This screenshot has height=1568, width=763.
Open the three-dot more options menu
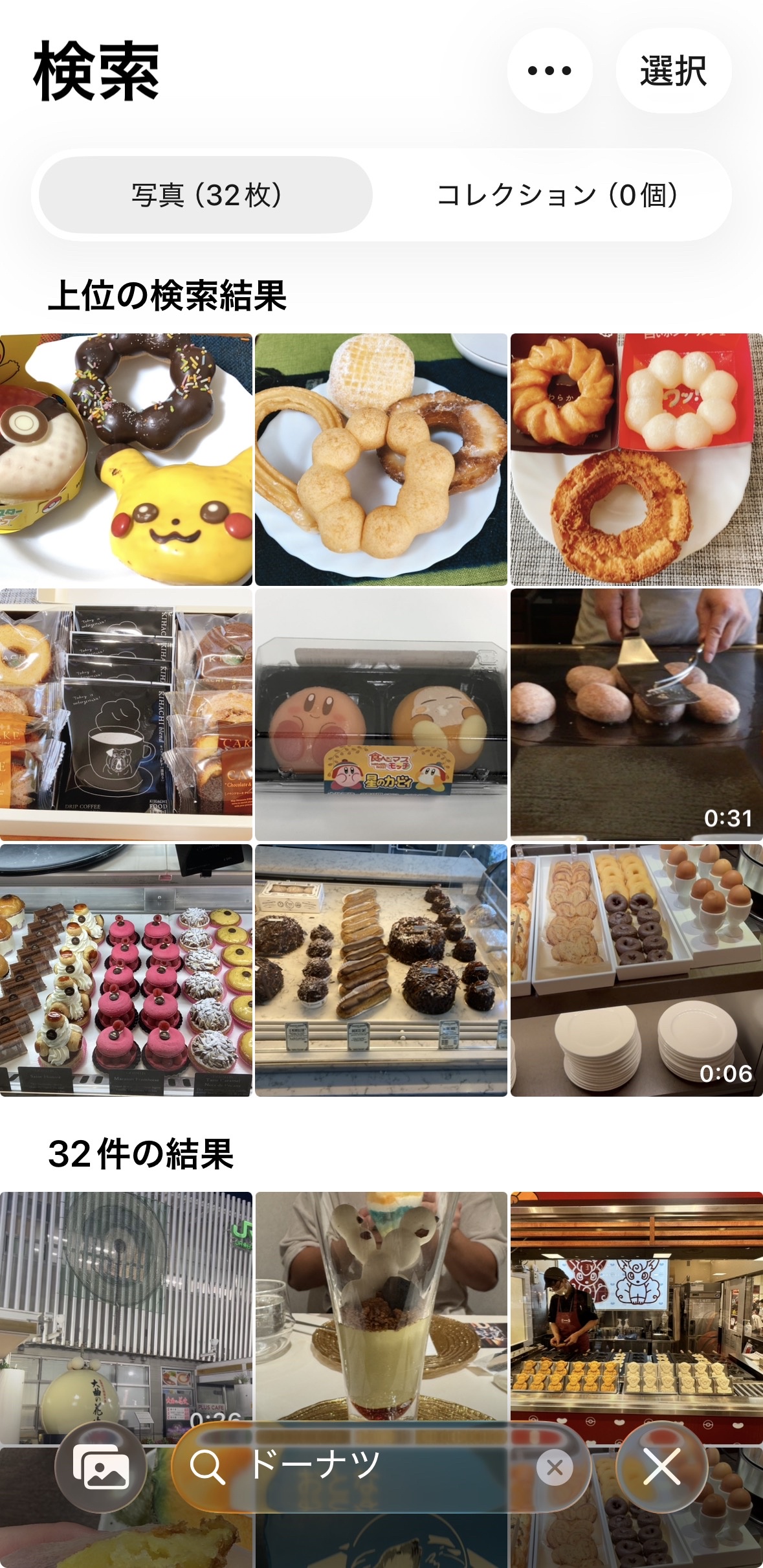click(x=549, y=71)
